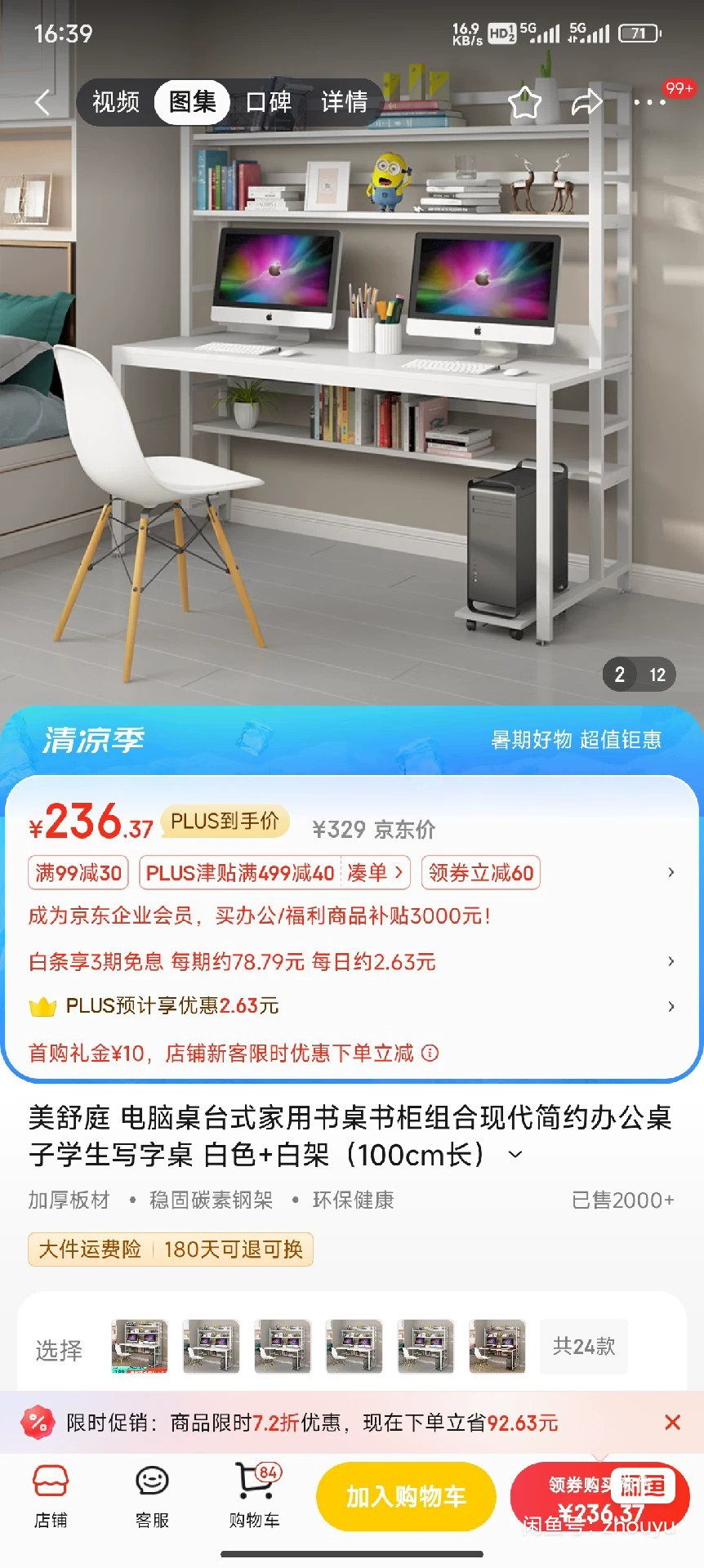704x1568 pixels.
Task: Open the 满99减30 coupon tag
Action: pos(78,873)
